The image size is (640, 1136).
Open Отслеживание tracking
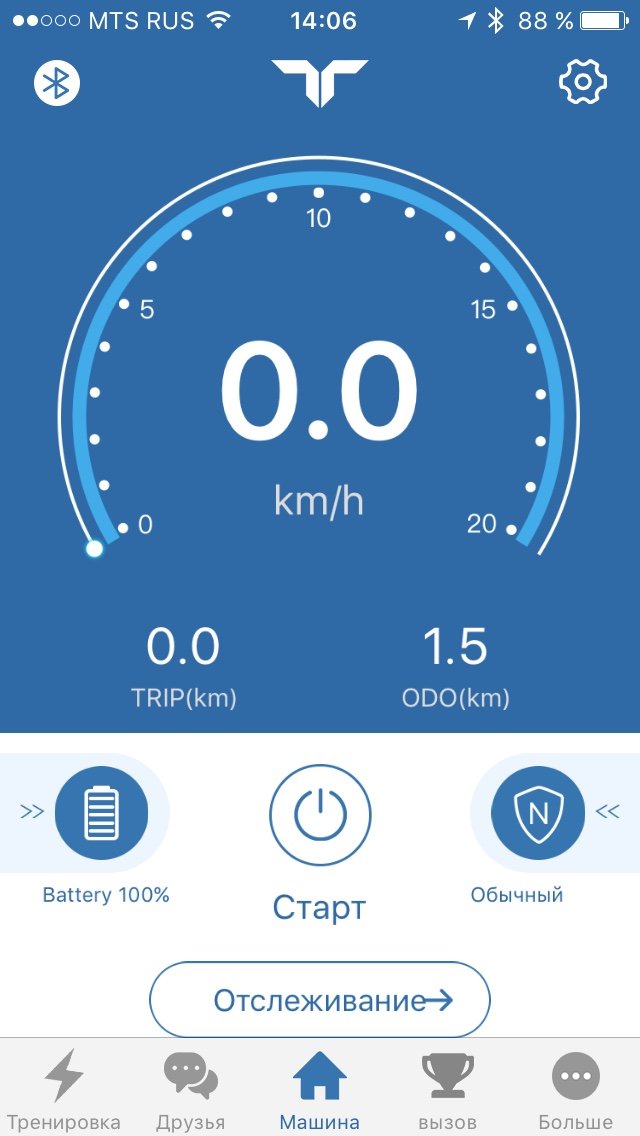click(x=320, y=1000)
